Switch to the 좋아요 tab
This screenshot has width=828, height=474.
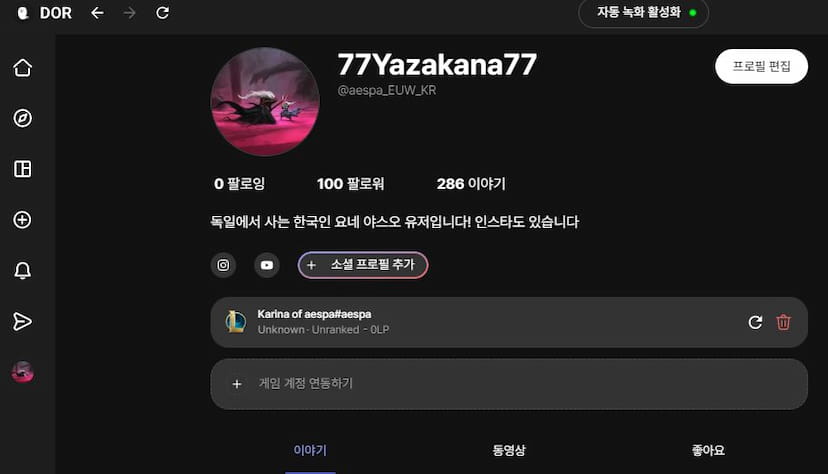click(x=707, y=451)
